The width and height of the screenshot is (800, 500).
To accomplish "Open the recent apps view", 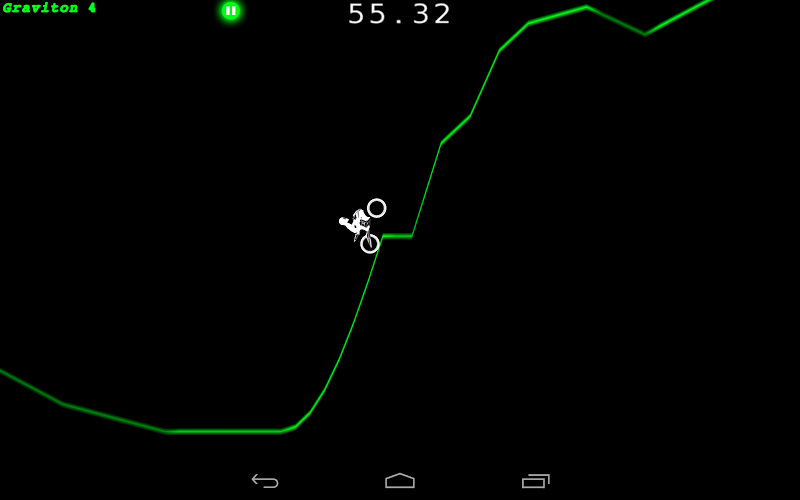I will pos(536,481).
